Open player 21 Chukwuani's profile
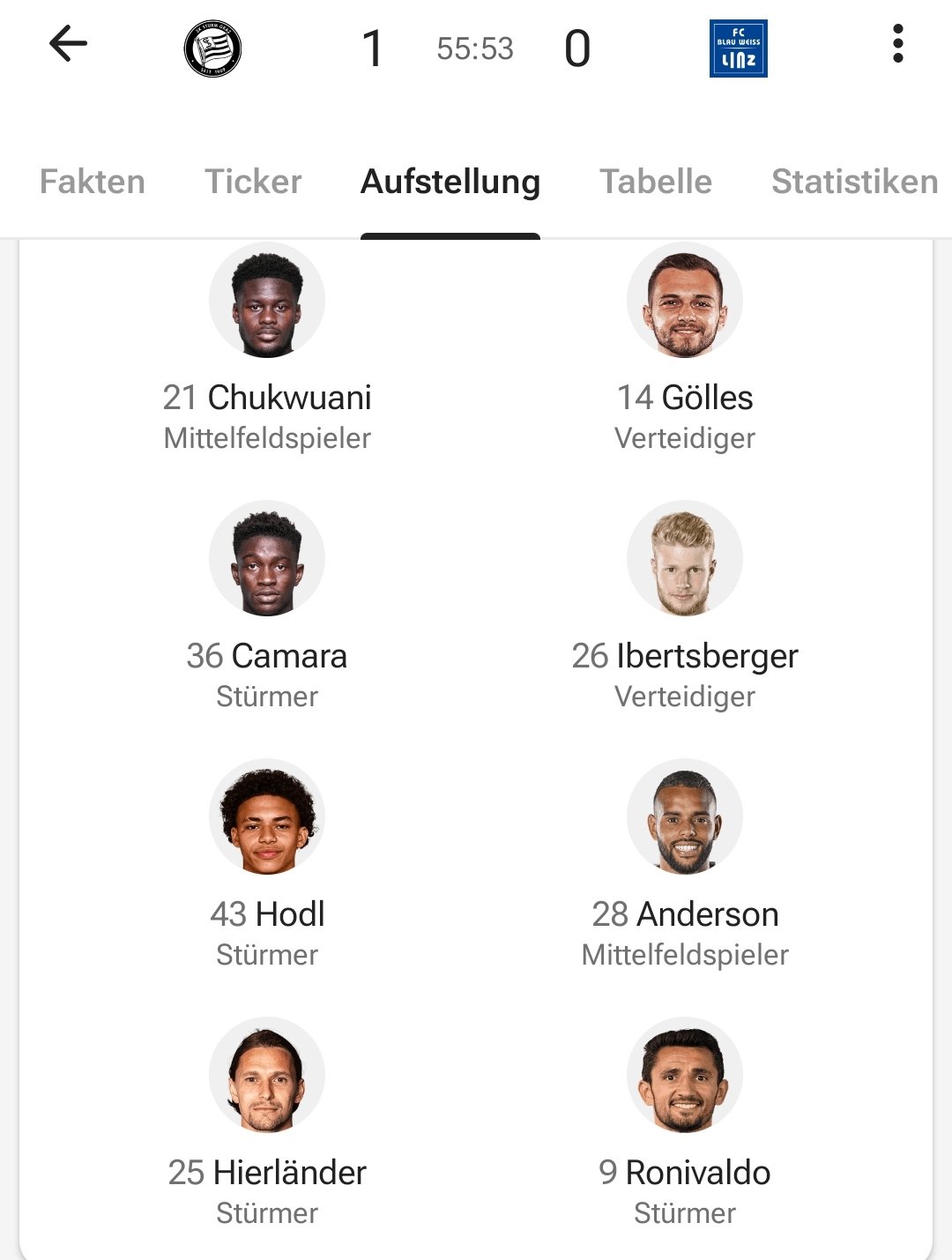The height and width of the screenshot is (1260, 952). 267,301
